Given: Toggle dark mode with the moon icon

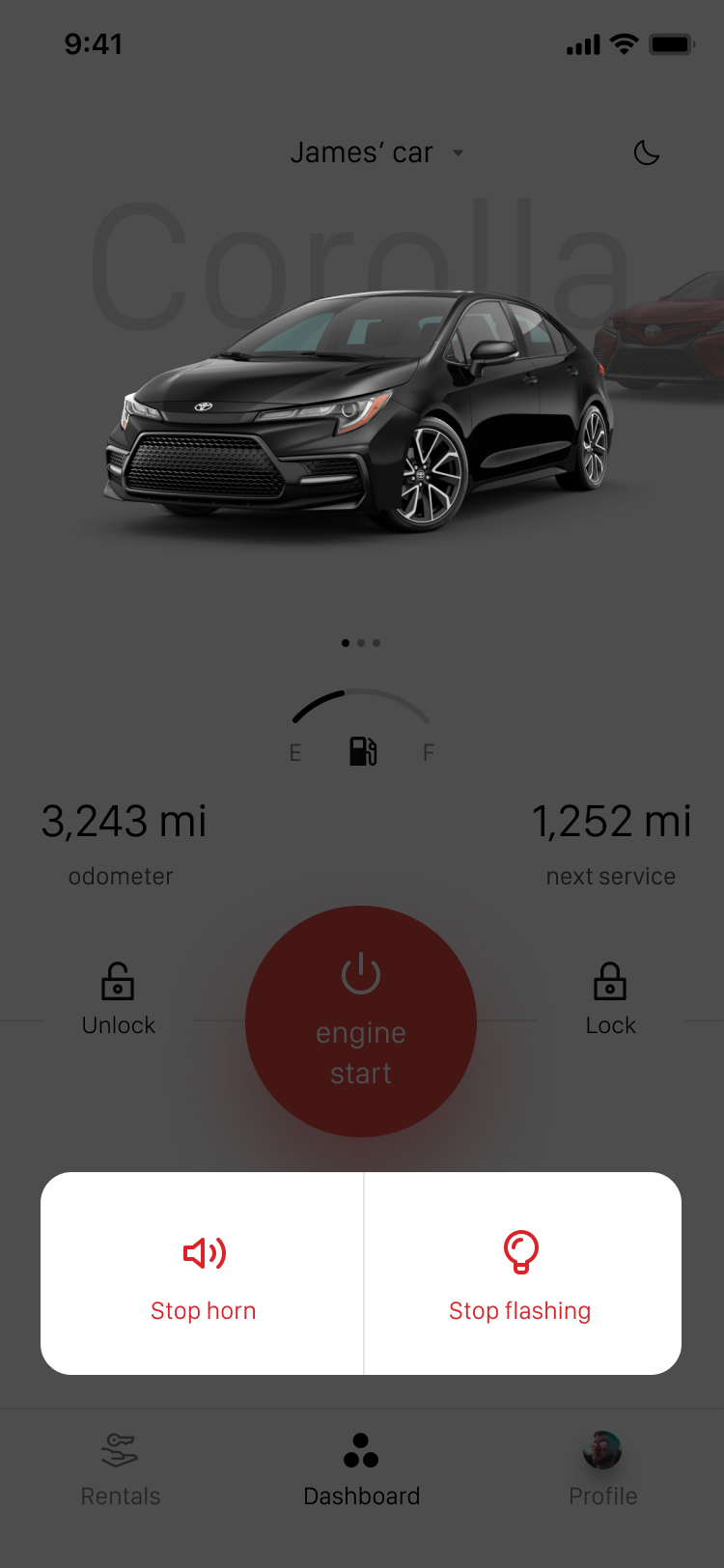Looking at the screenshot, I should (x=646, y=153).
